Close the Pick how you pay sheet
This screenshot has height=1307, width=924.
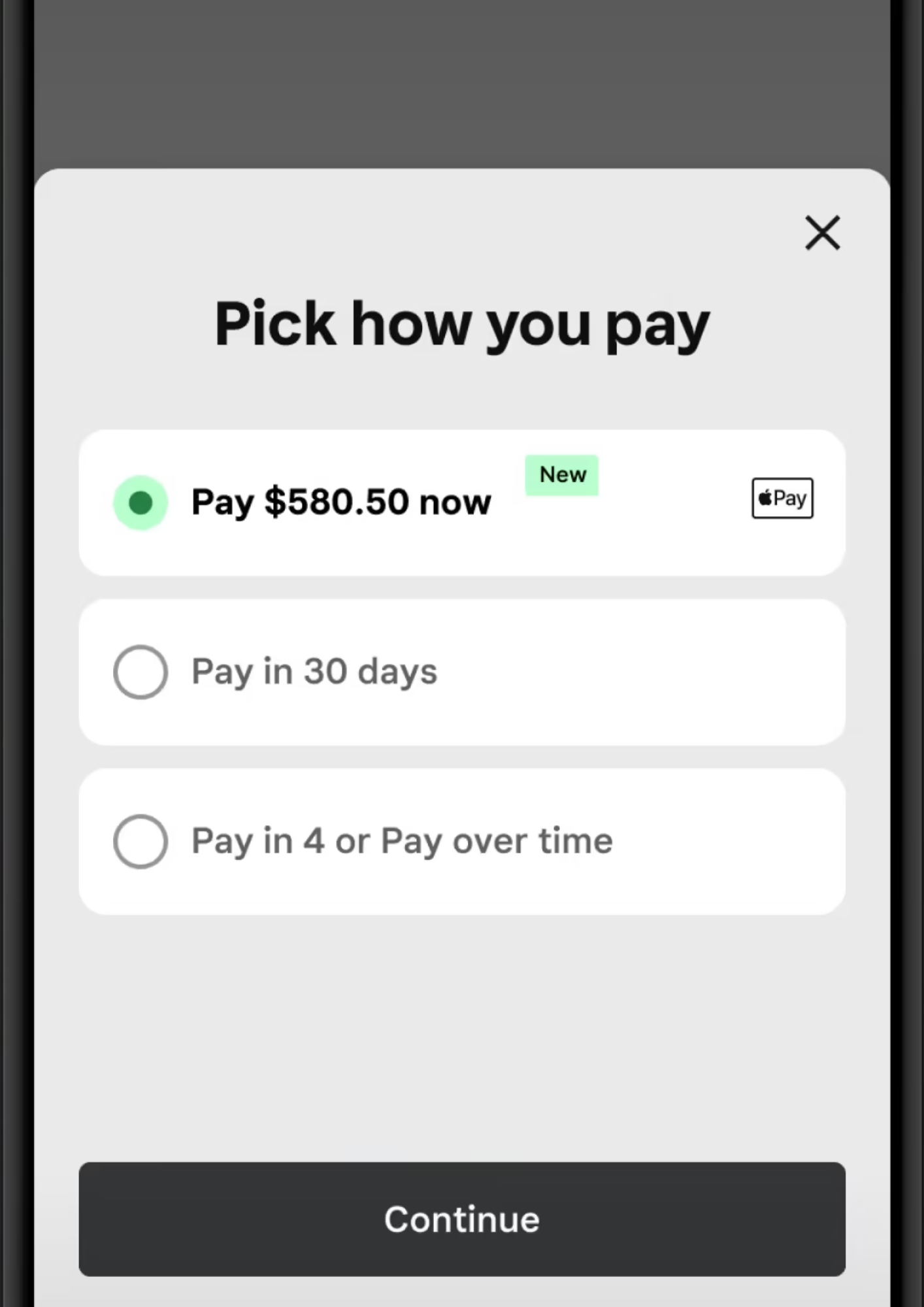click(x=822, y=233)
